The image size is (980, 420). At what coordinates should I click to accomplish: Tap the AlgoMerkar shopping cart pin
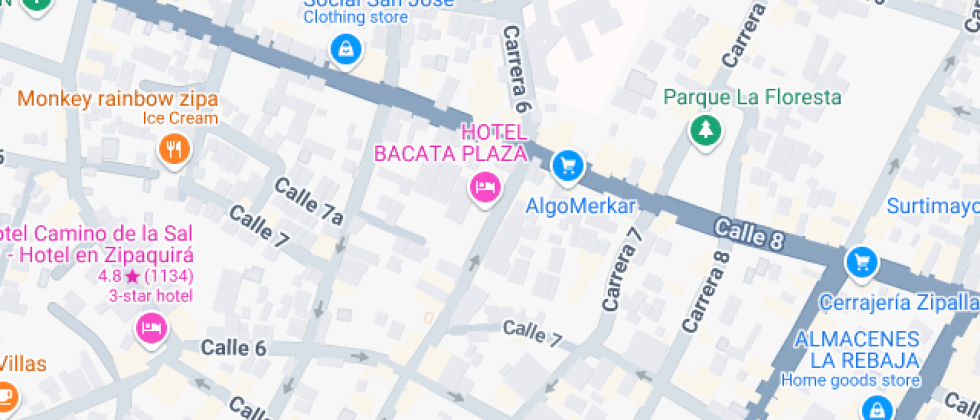pos(568,167)
